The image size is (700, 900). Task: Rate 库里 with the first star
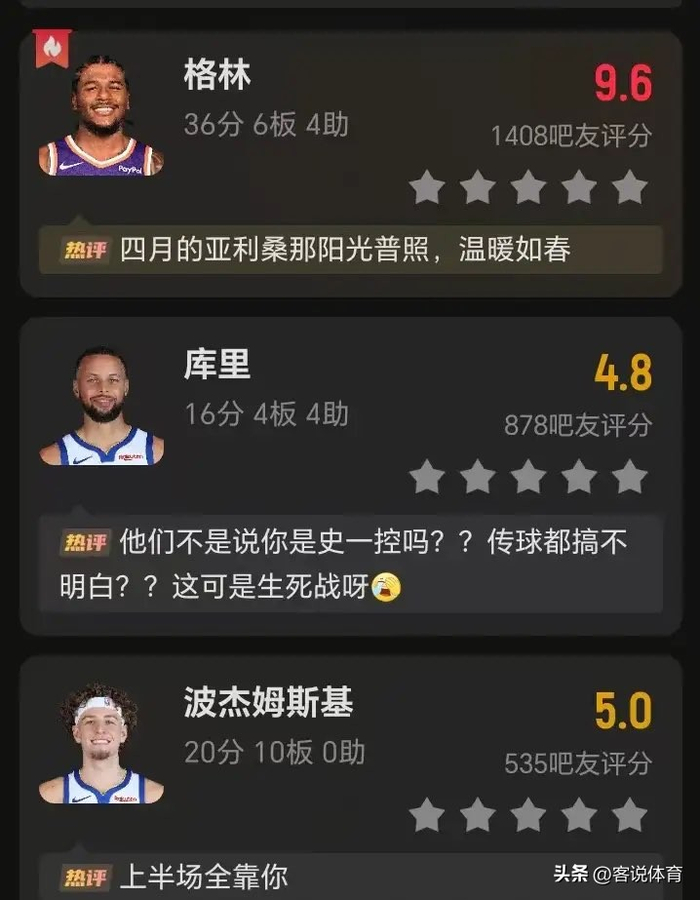(427, 477)
